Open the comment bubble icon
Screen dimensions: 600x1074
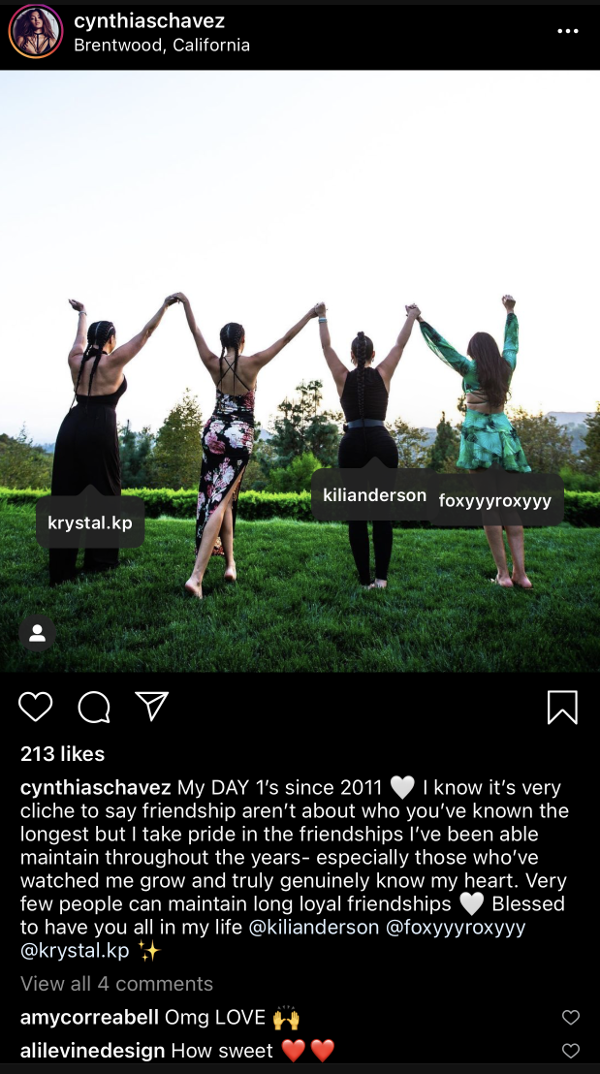tap(94, 707)
